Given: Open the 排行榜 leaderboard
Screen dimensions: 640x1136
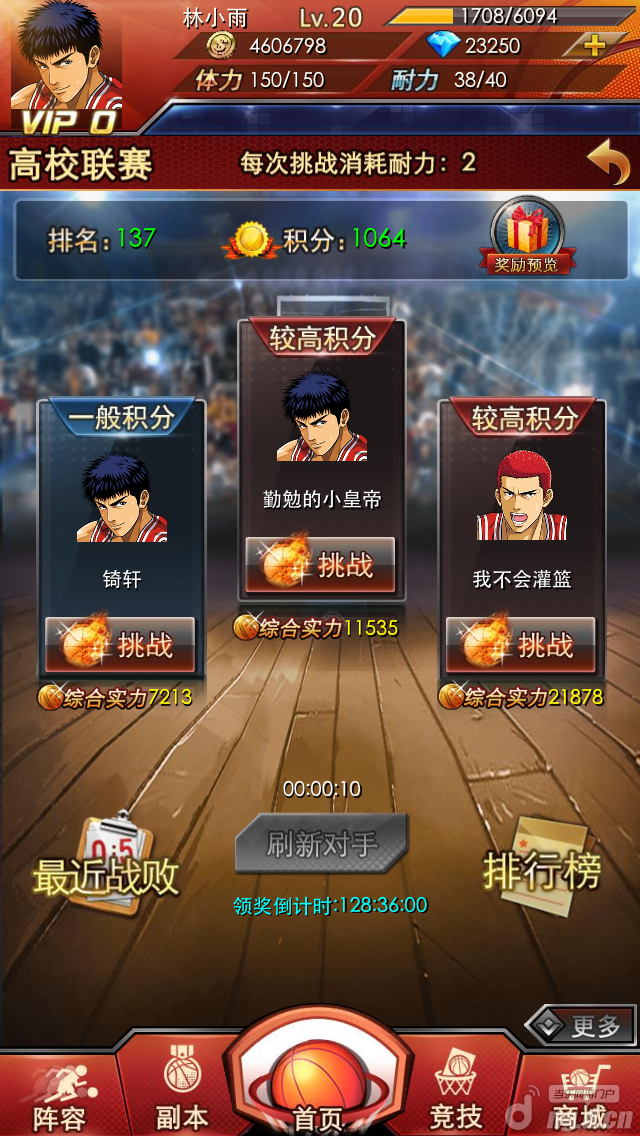Looking at the screenshot, I should [x=542, y=868].
